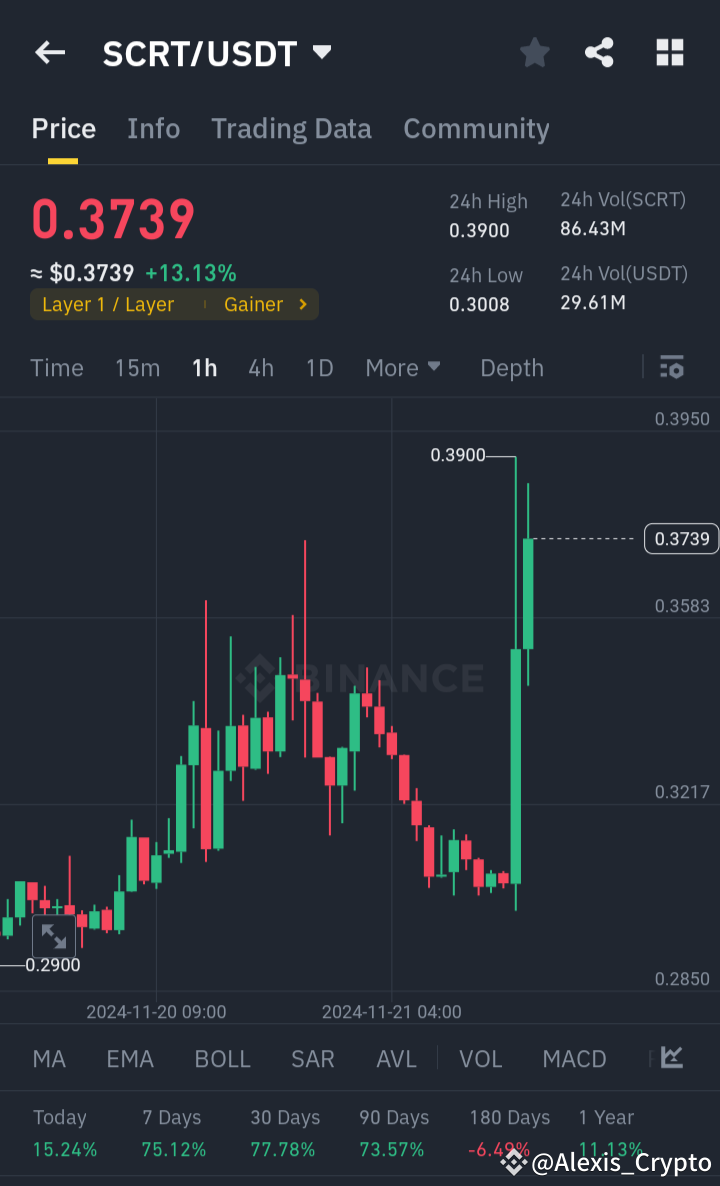Image resolution: width=720 pixels, height=1186 pixels.
Task: Open the SCRT/USDT pair selector dropdown
Action: [322, 53]
